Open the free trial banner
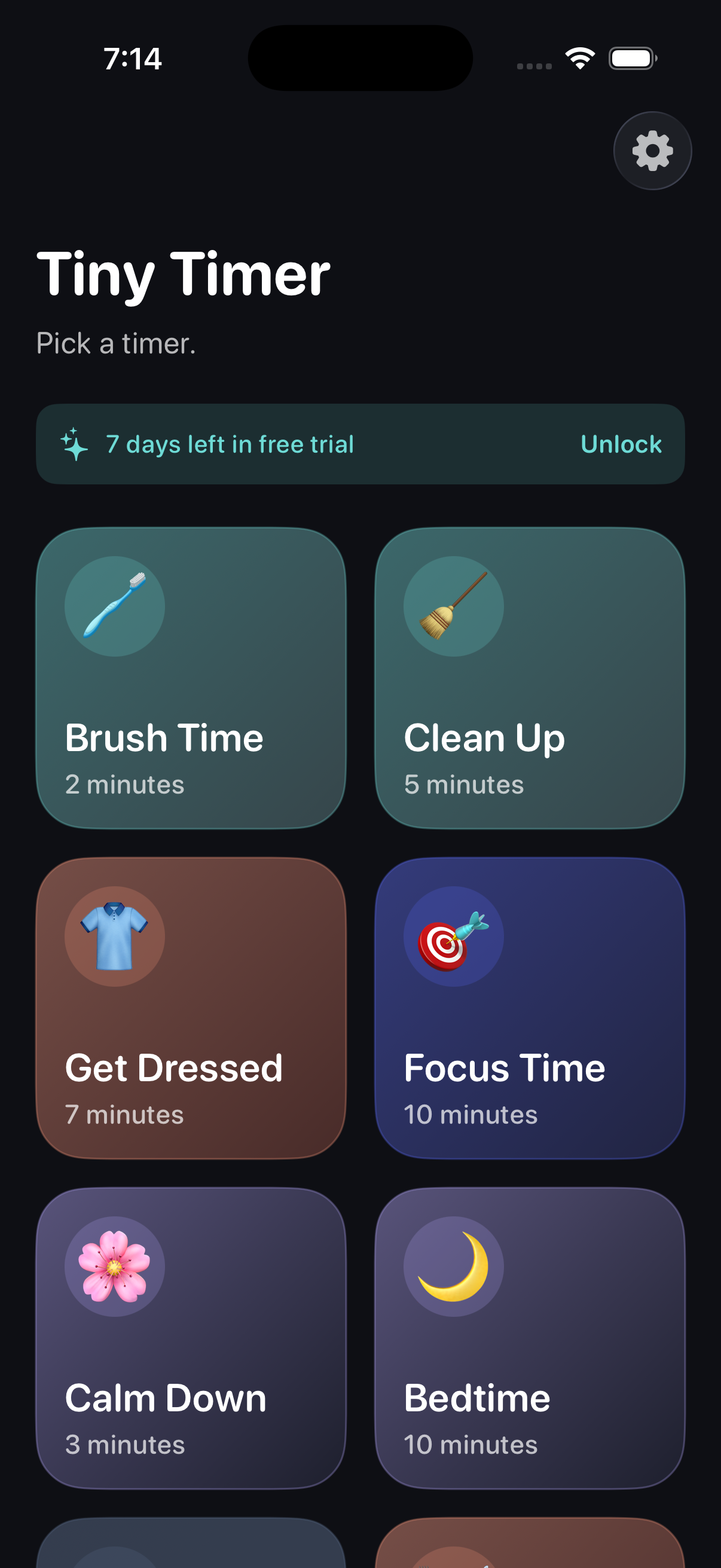721x1568 pixels. click(x=304, y=444)
